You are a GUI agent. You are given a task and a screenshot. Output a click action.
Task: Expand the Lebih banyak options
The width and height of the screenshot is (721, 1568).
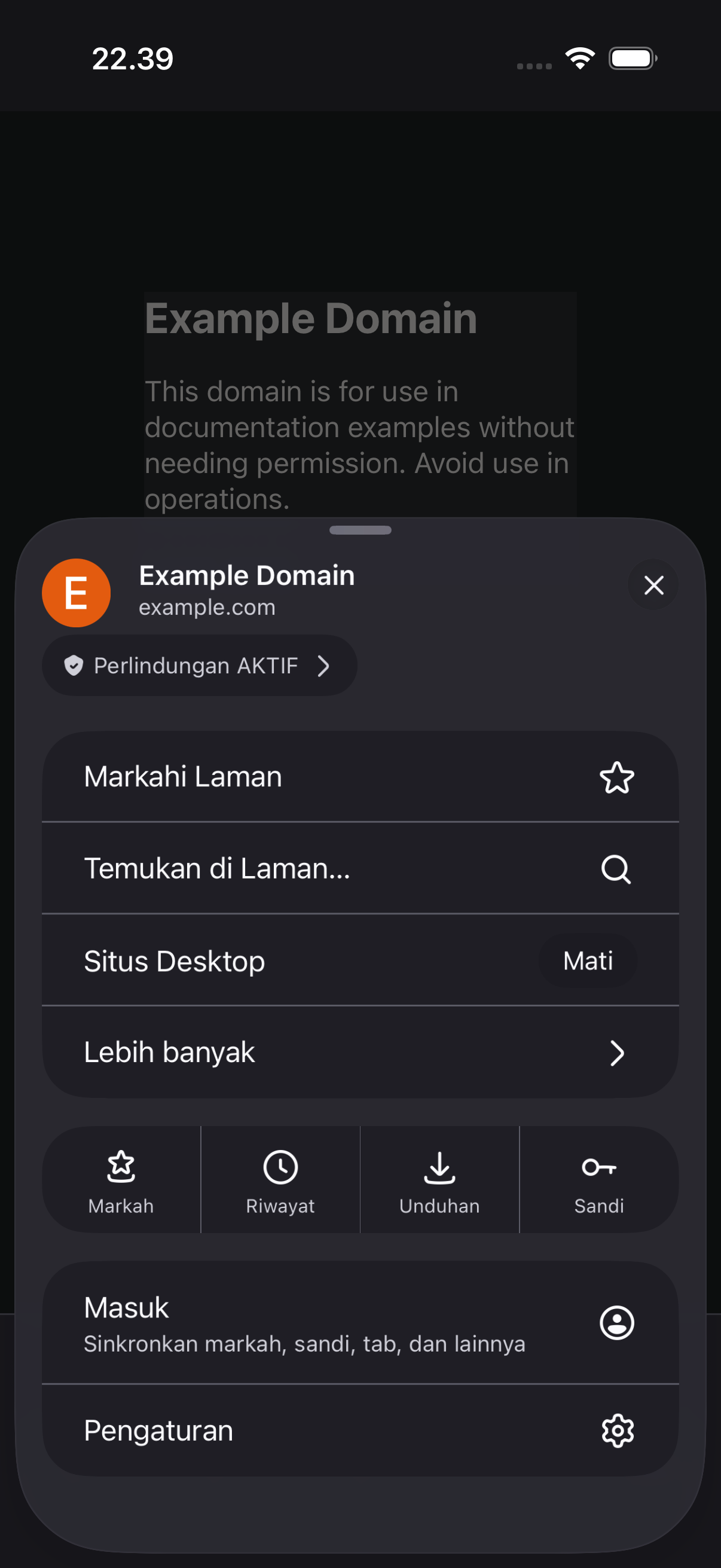(x=360, y=1052)
